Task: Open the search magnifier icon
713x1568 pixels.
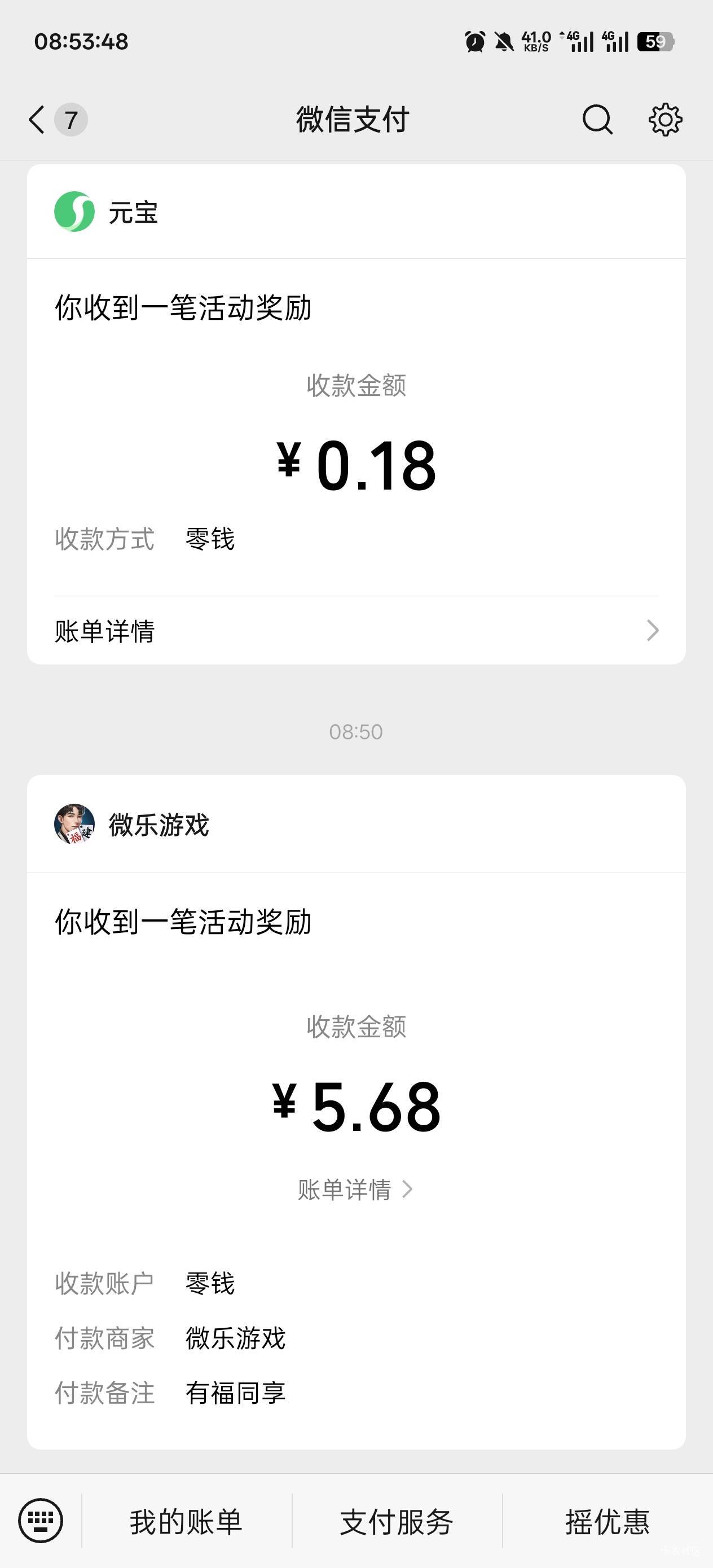Action: (597, 120)
